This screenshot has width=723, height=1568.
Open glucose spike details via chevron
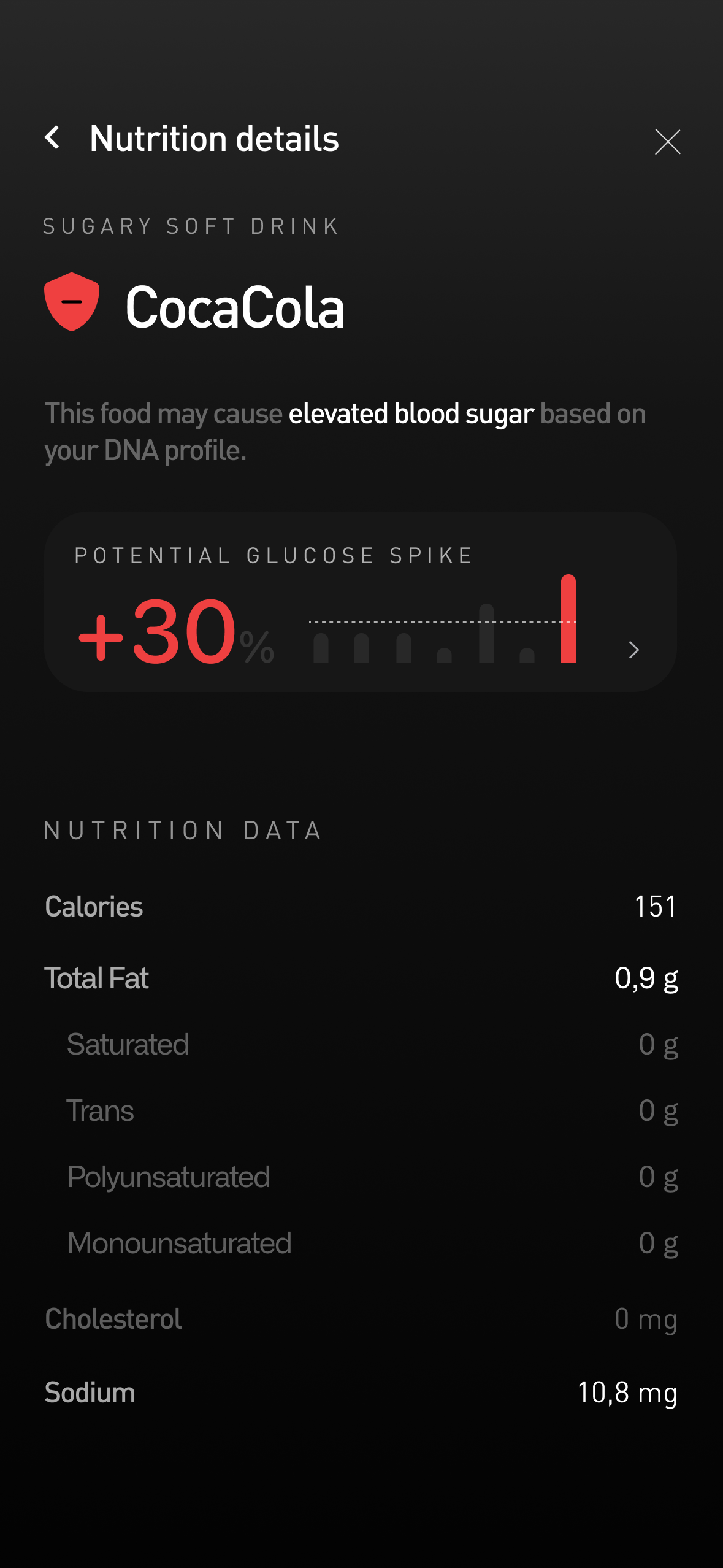633,650
